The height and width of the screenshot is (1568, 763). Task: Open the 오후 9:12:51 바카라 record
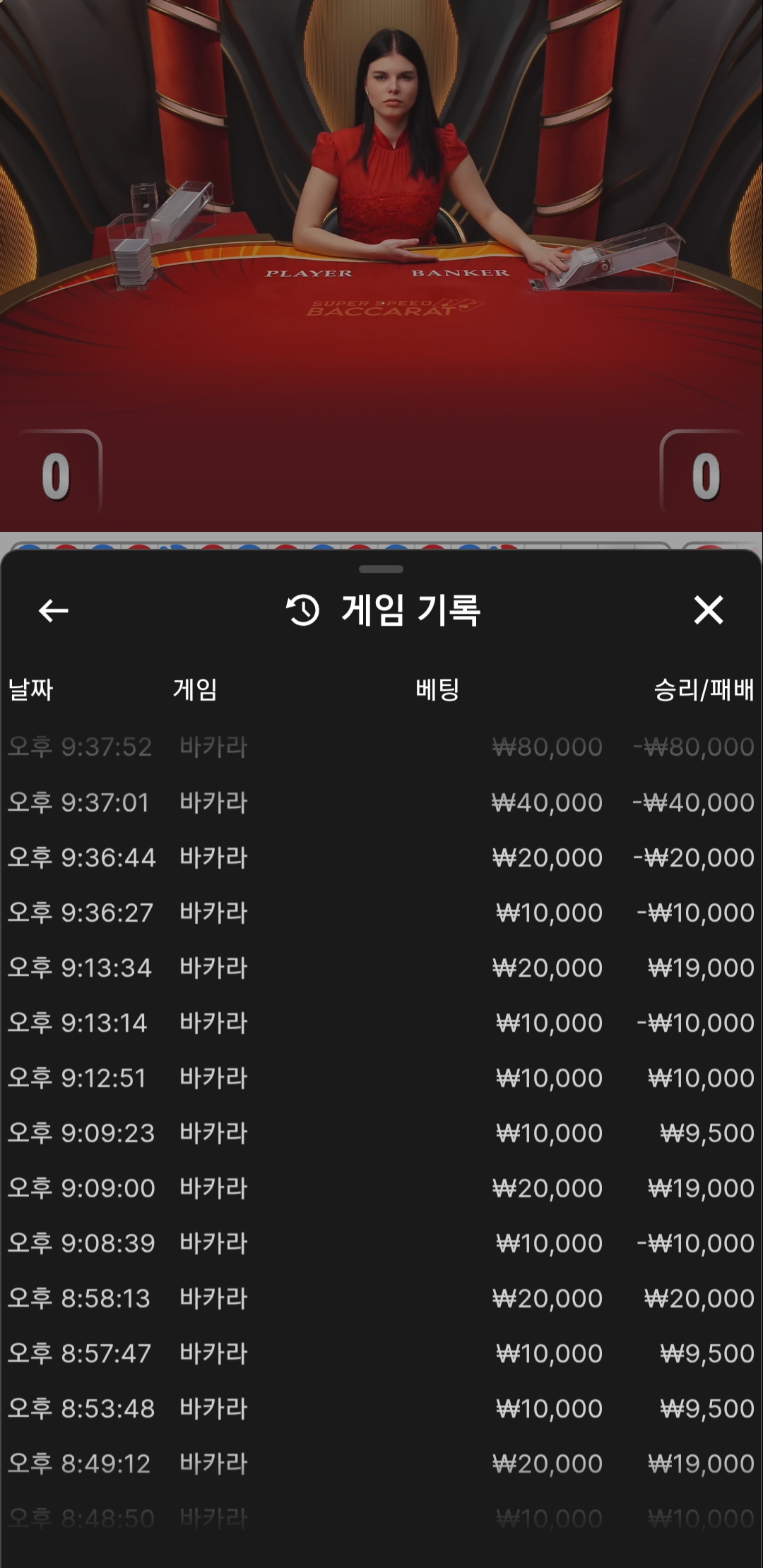point(381,1078)
